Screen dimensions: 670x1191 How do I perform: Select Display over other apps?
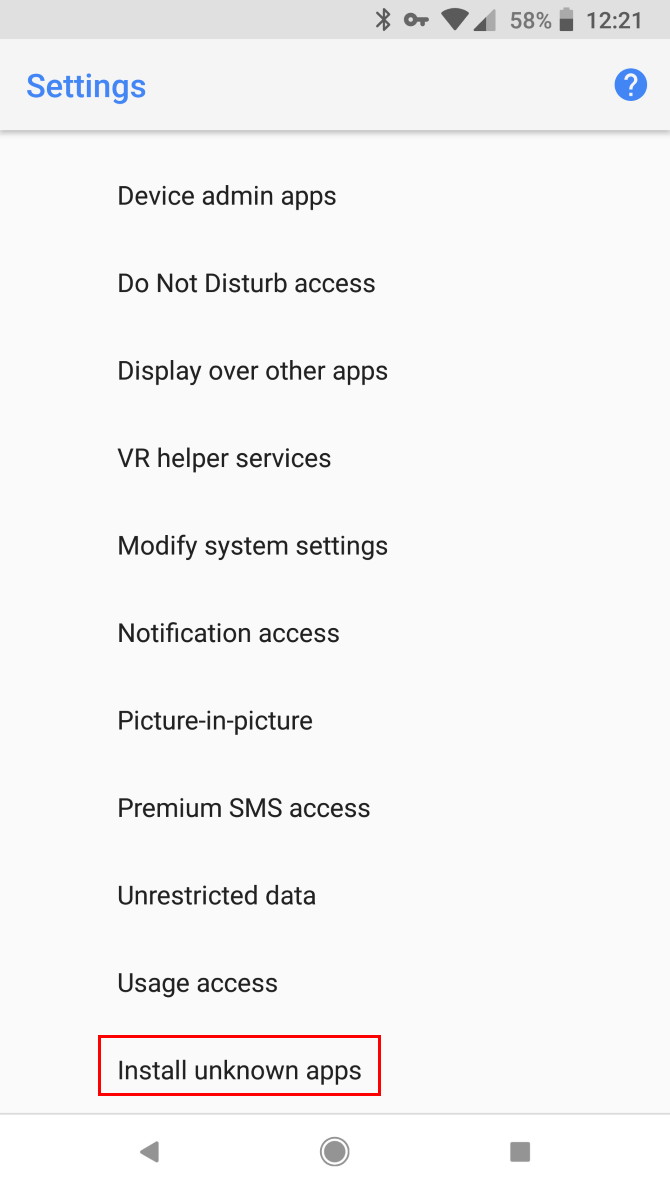335,371
